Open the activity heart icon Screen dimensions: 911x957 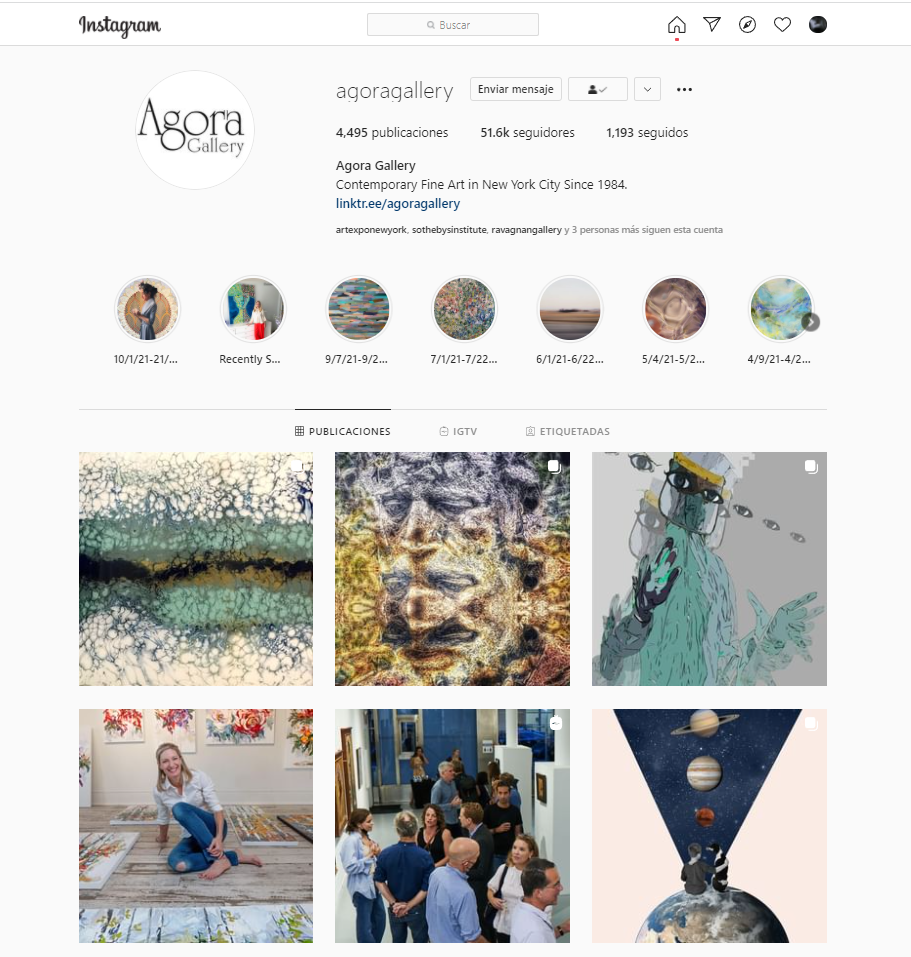782,25
